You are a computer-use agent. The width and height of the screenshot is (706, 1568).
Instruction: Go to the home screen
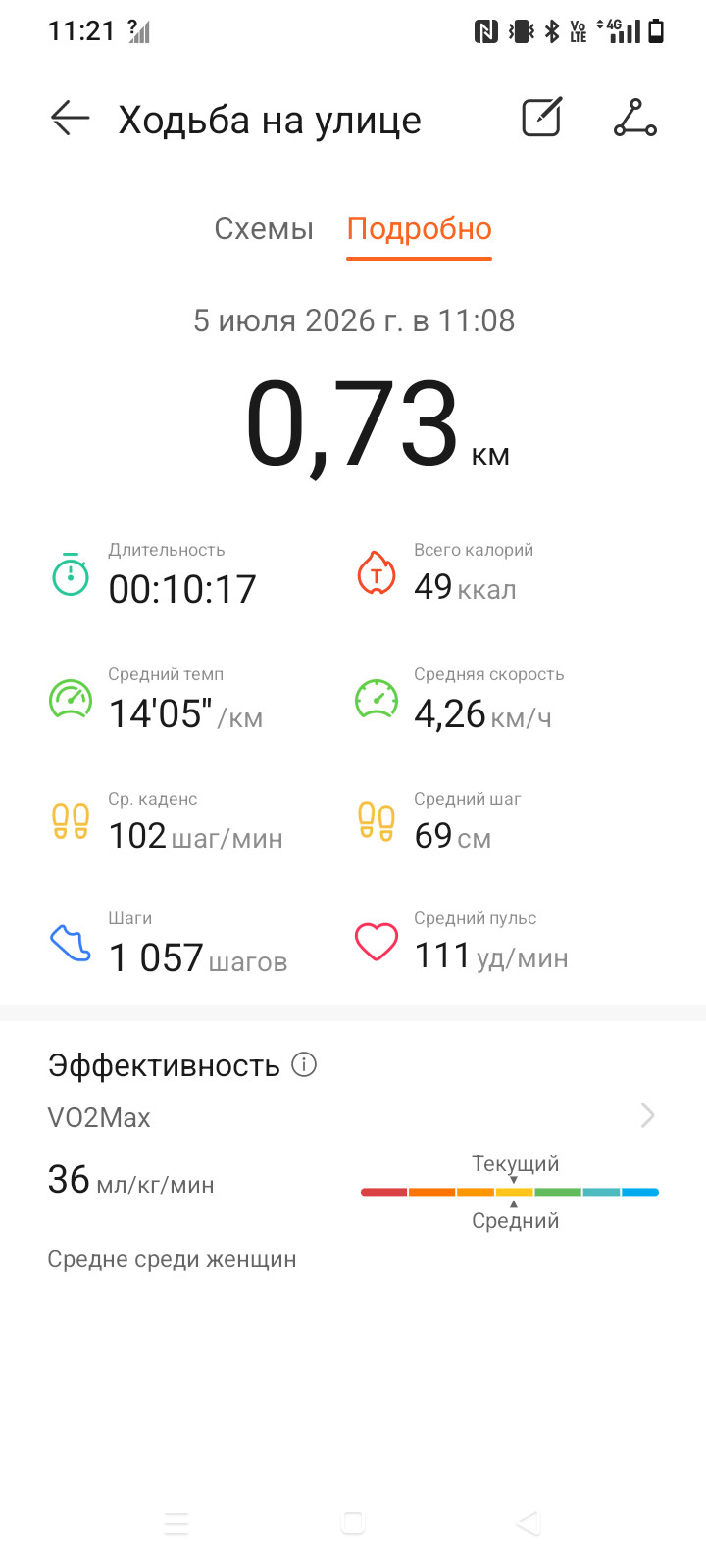point(353,1522)
